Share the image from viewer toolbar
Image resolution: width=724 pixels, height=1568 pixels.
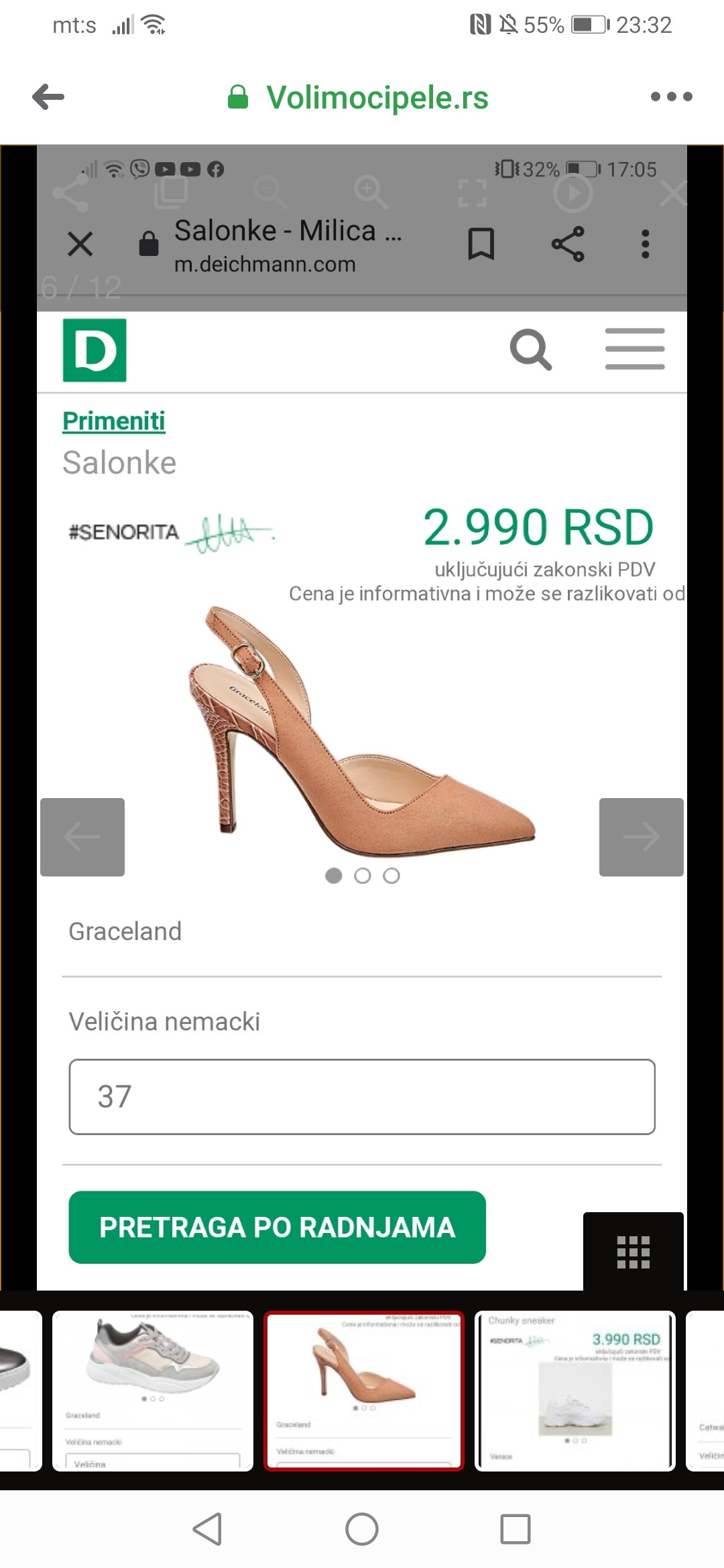click(x=70, y=193)
